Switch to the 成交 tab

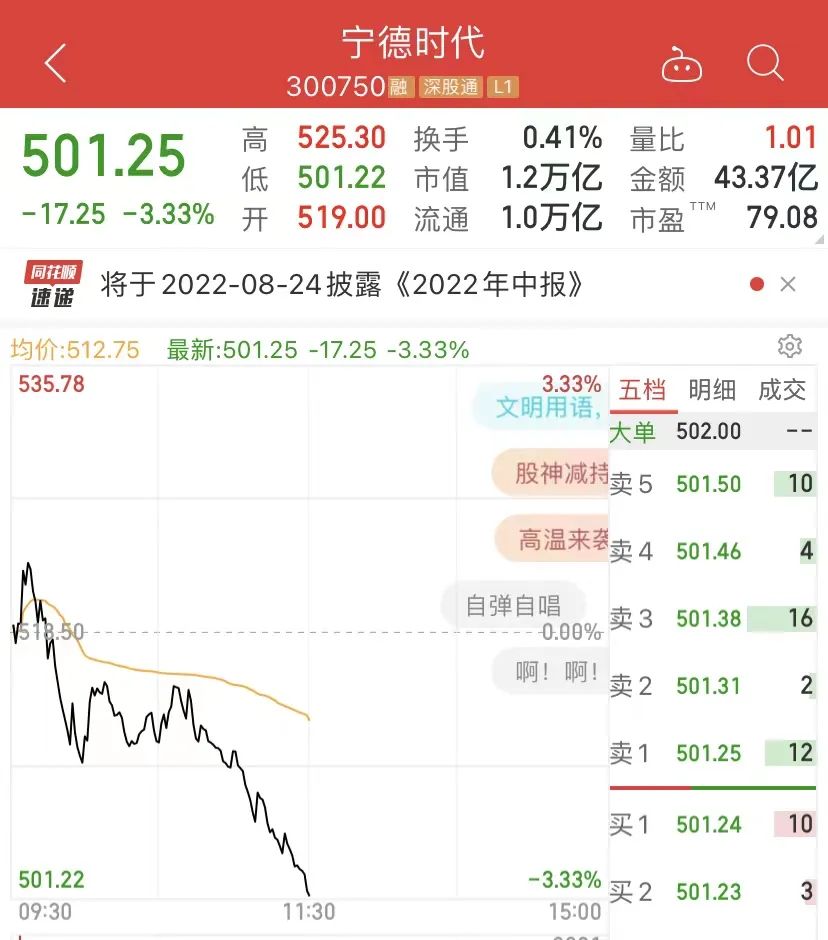(782, 391)
